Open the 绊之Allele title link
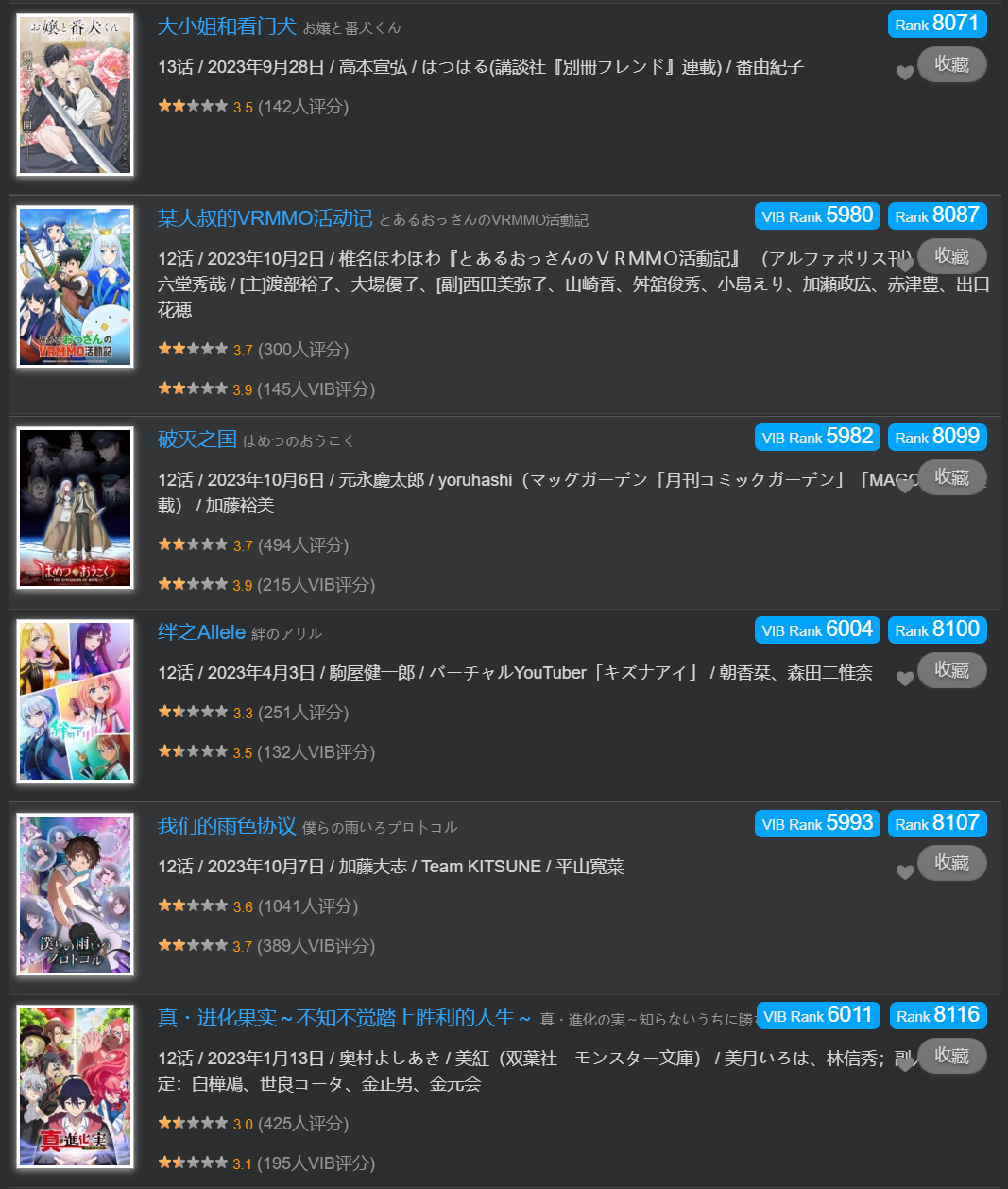Screen dimensions: 1008x1189 201,631
